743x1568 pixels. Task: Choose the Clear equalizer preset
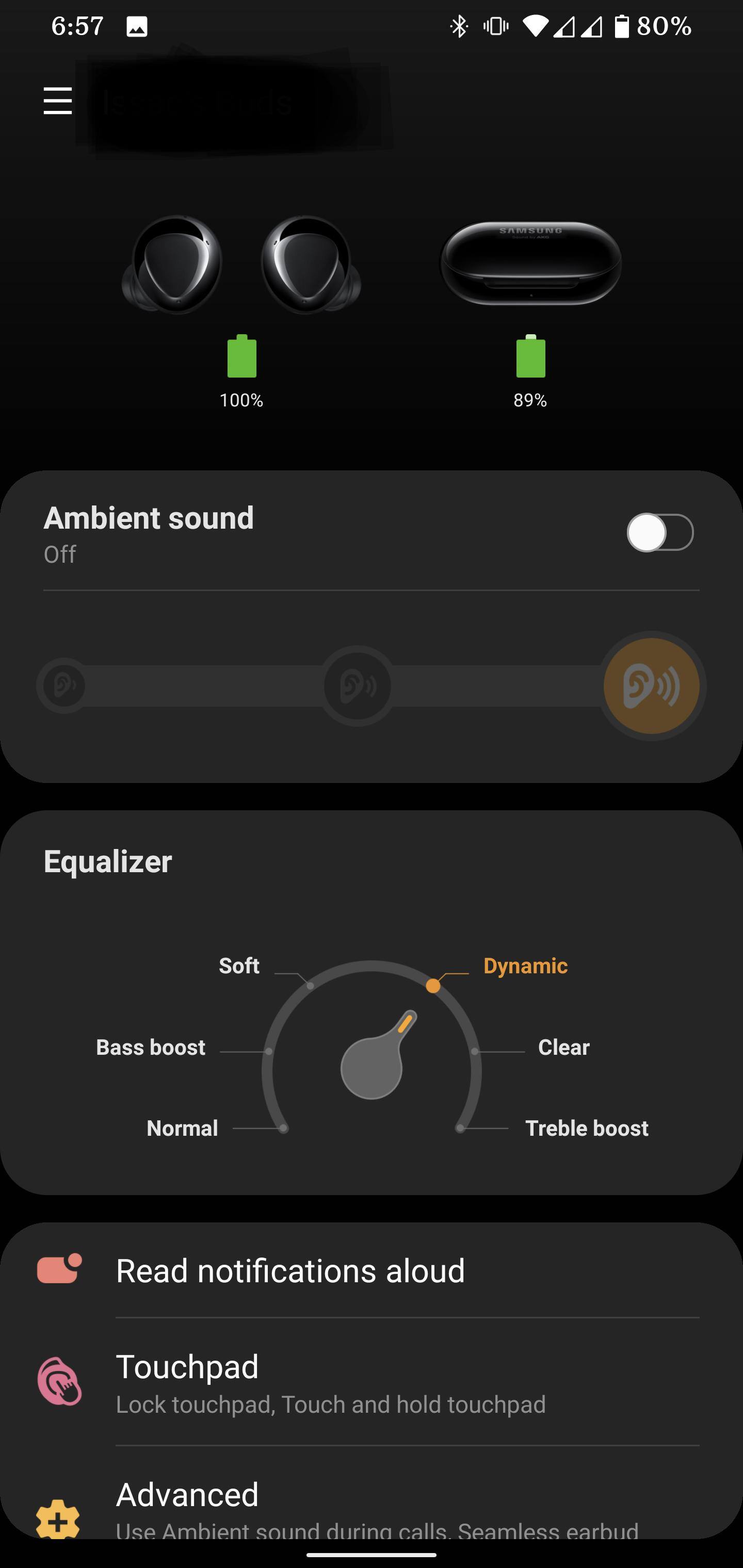coord(563,1048)
